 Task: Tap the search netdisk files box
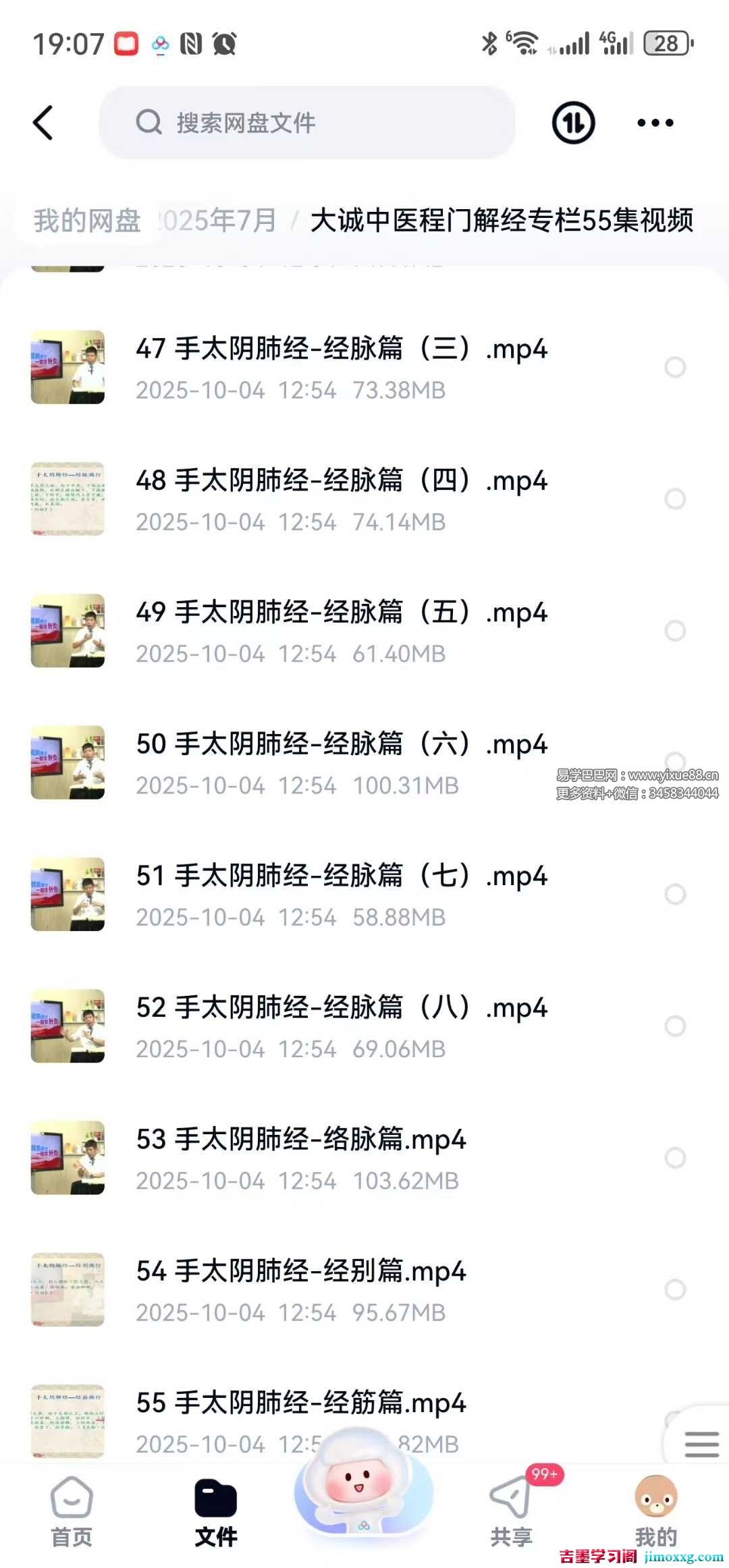[307, 123]
